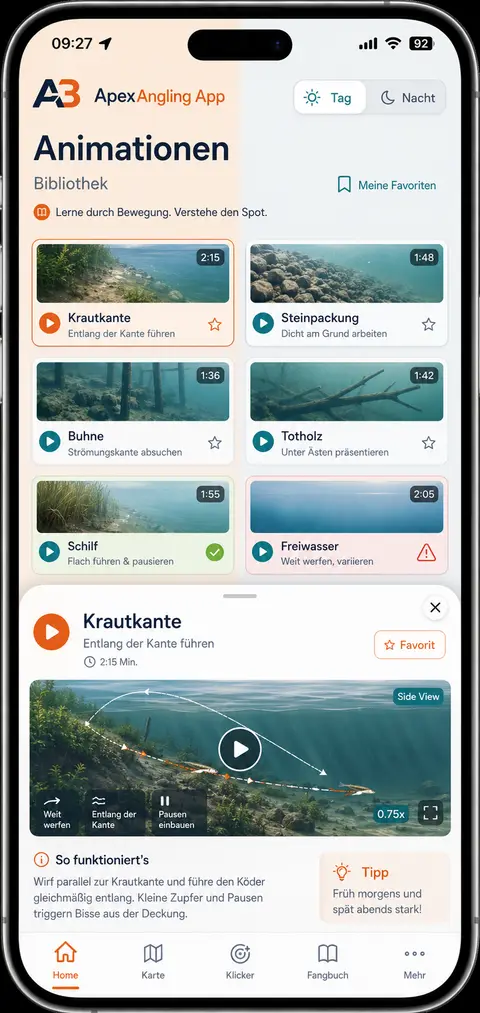Close the Krautkante detail sheet
480x1013 pixels.
(x=435, y=607)
